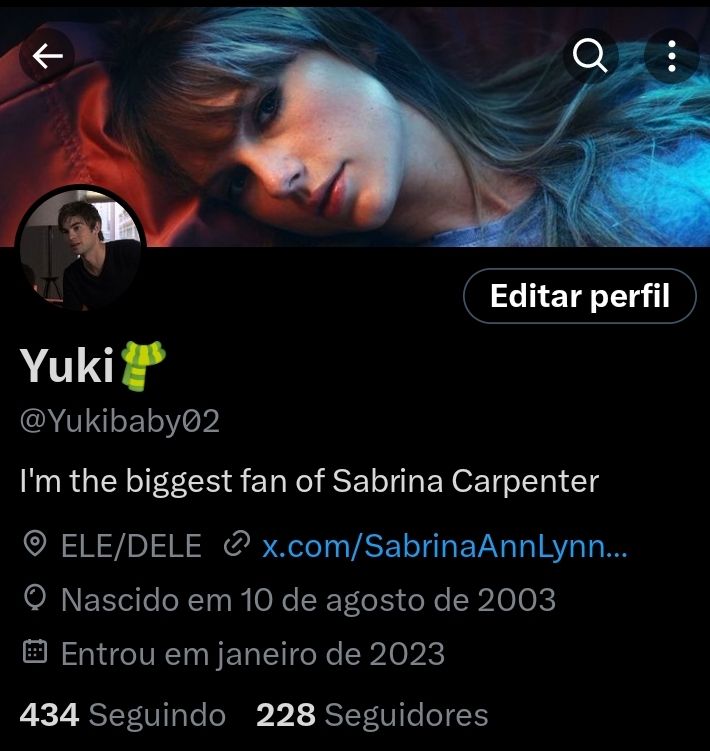The image size is (710, 751).
Task: Open the x.com/SabrinaAnnLynn link
Action: click(445, 546)
